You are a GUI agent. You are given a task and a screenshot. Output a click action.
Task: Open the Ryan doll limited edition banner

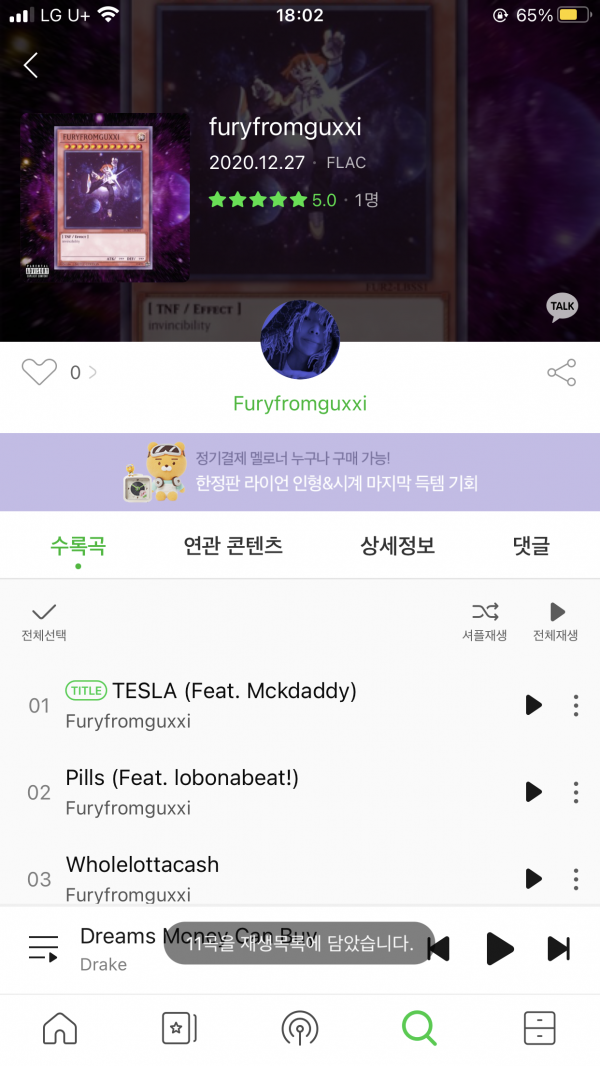click(x=300, y=472)
